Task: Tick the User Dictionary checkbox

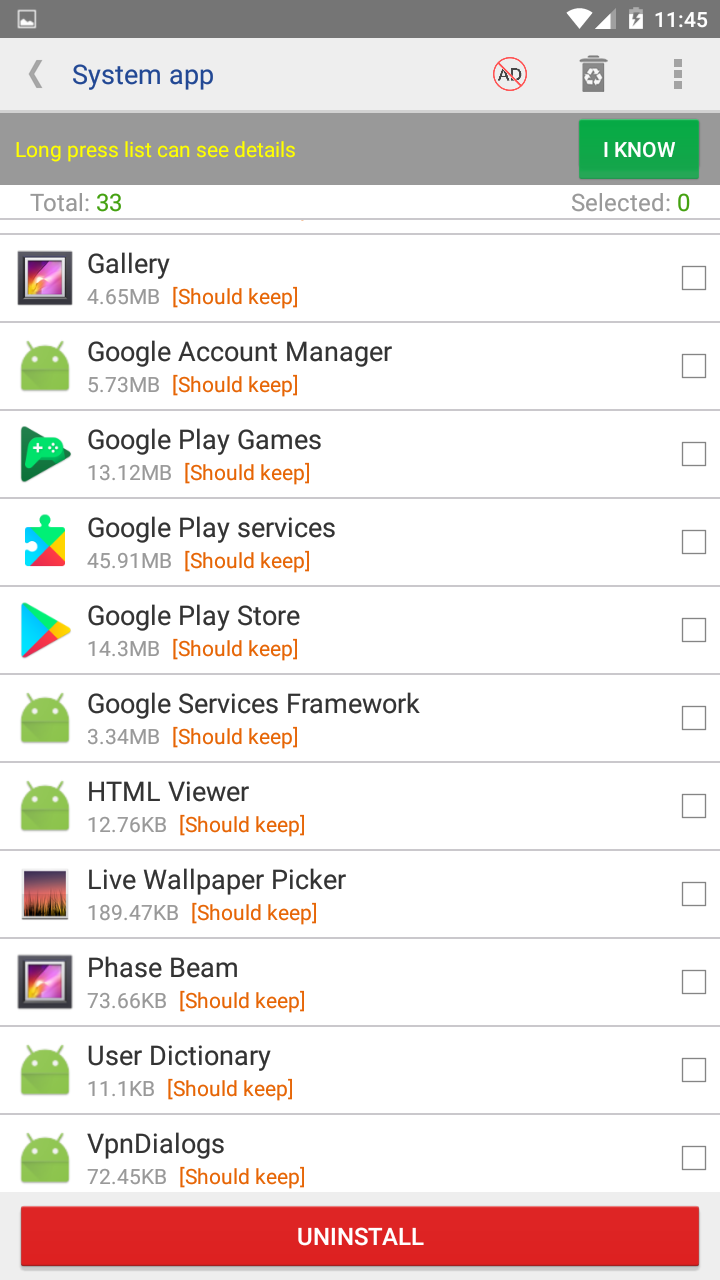Action: click(693, 1070)
